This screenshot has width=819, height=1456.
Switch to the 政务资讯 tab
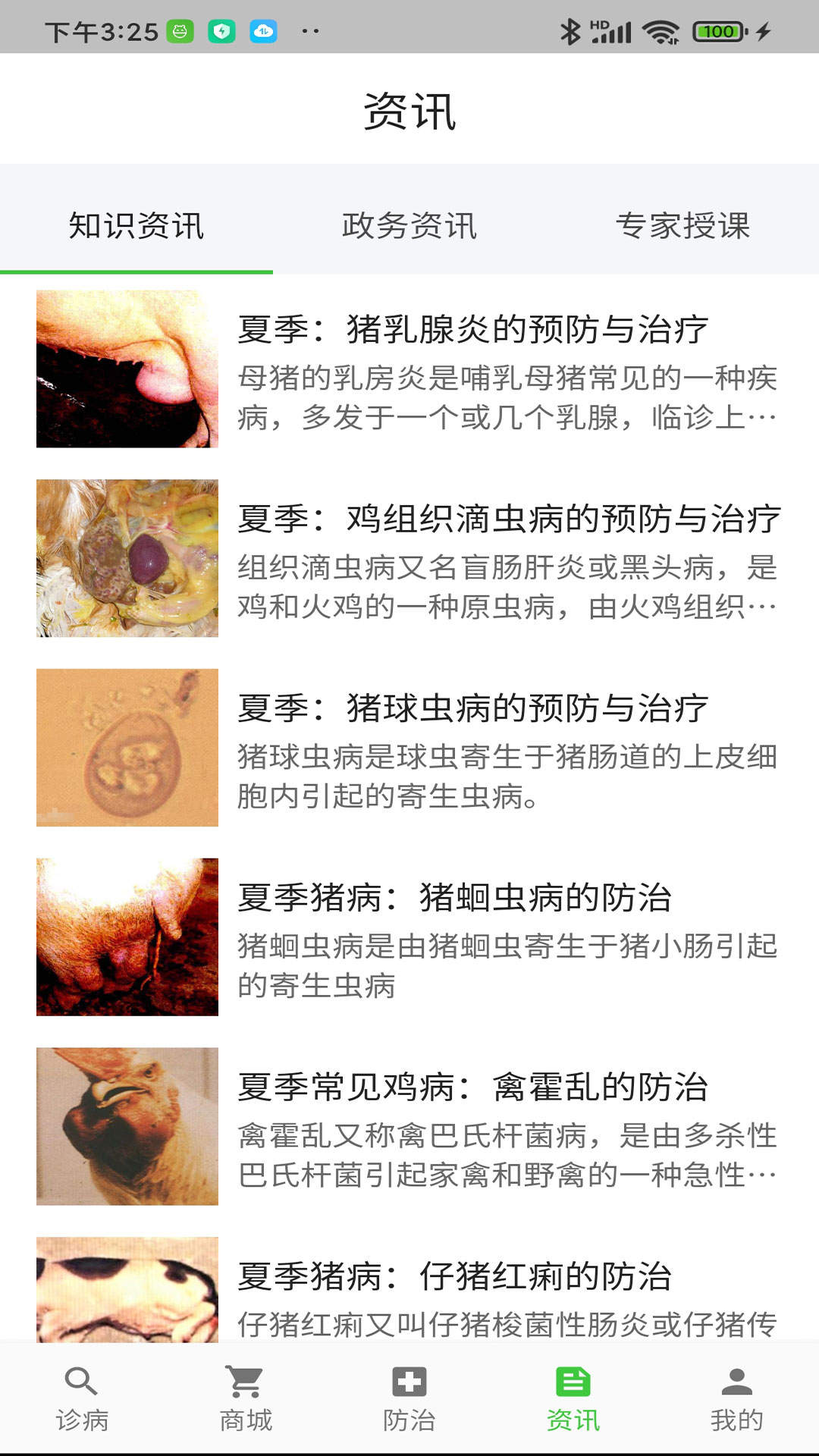(409, 225)
